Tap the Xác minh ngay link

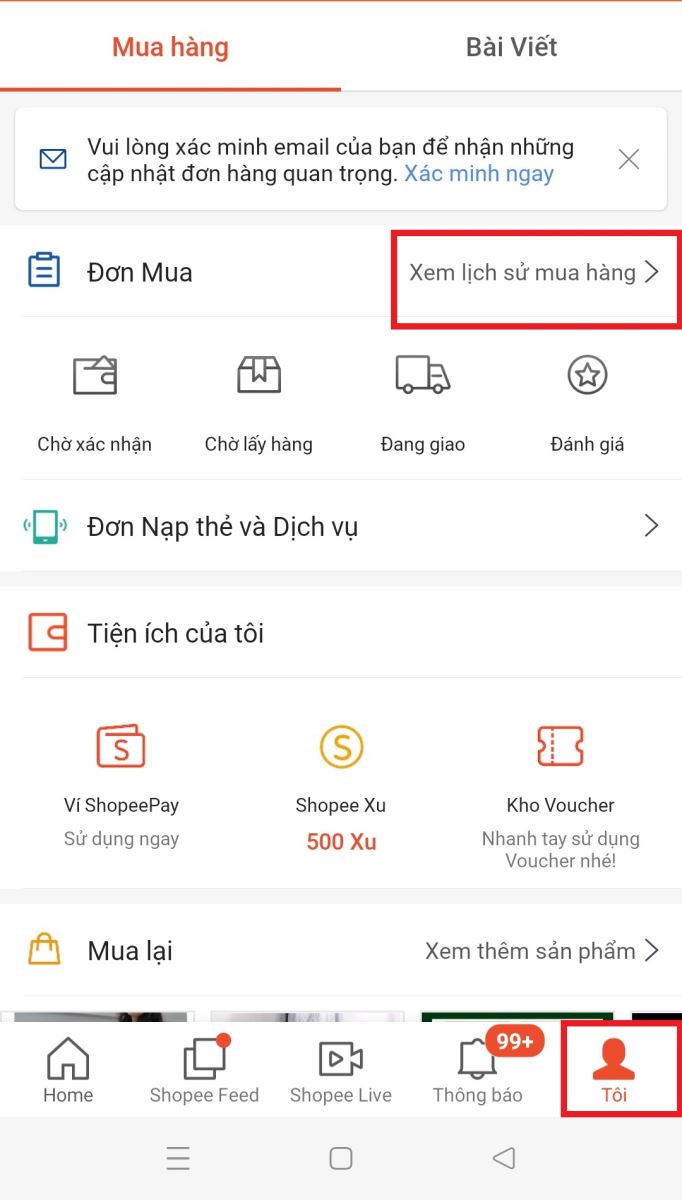478,174
